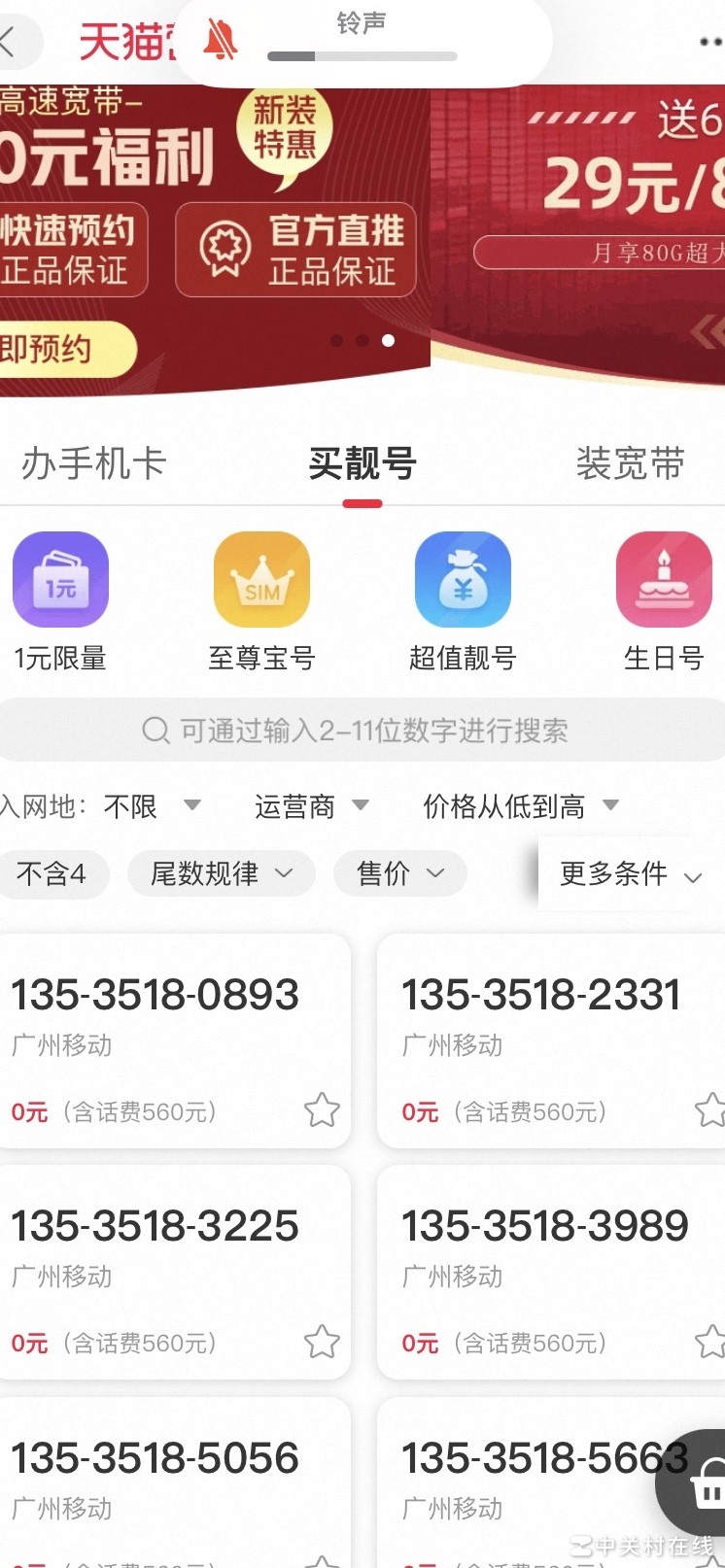Switch to the 办手机卡 tab

93,464
